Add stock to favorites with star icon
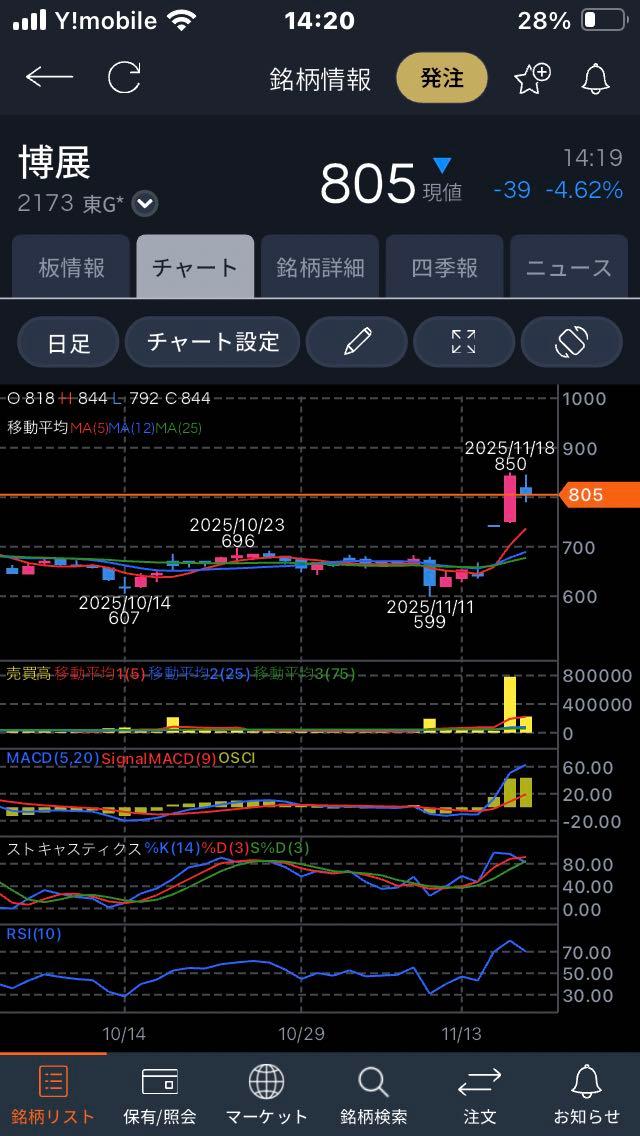Image resolution: width=640 pixels, height=1136 pixels. (531, 78)
